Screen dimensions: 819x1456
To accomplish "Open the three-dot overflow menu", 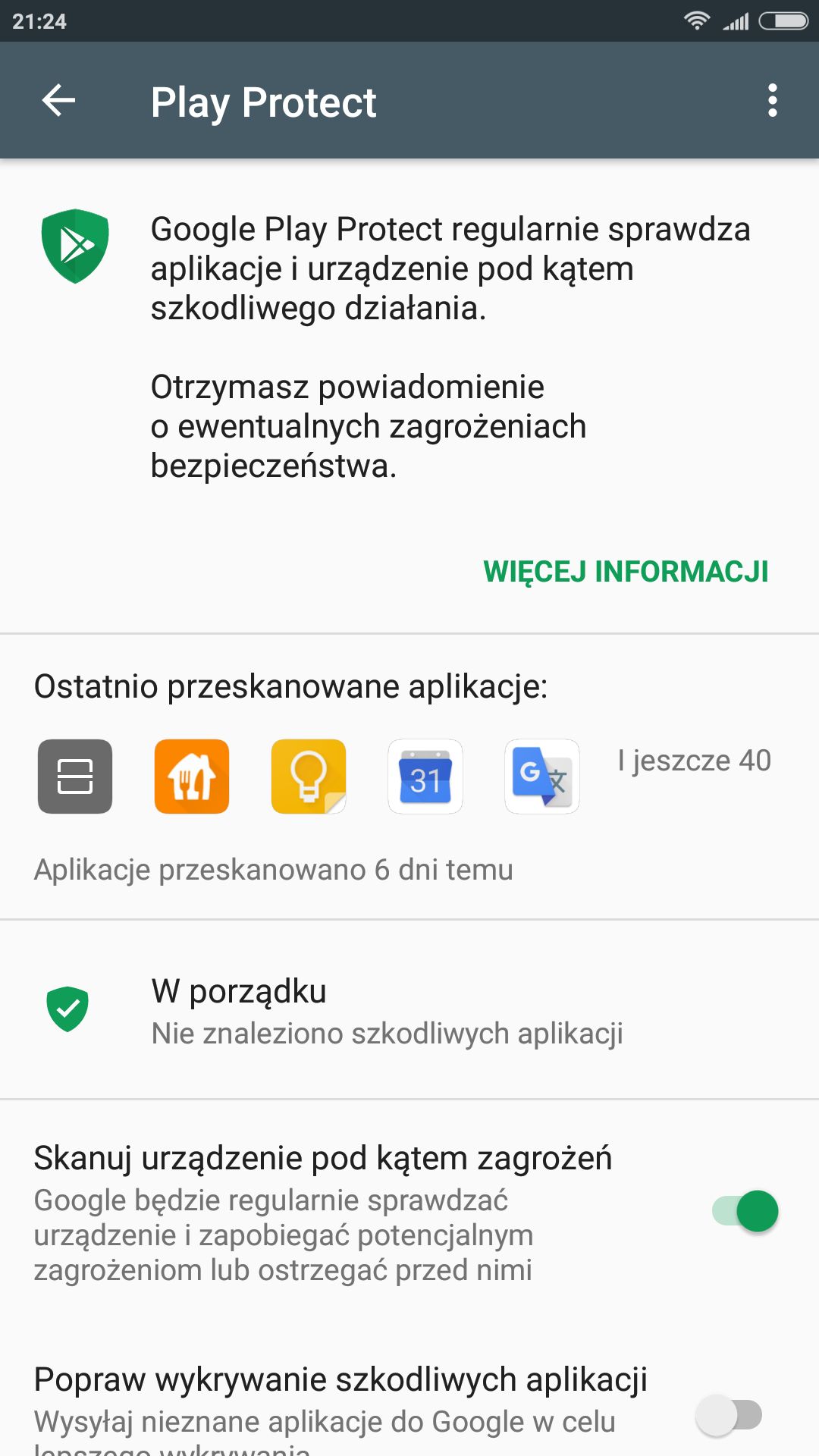I will [x=772, y=100].
